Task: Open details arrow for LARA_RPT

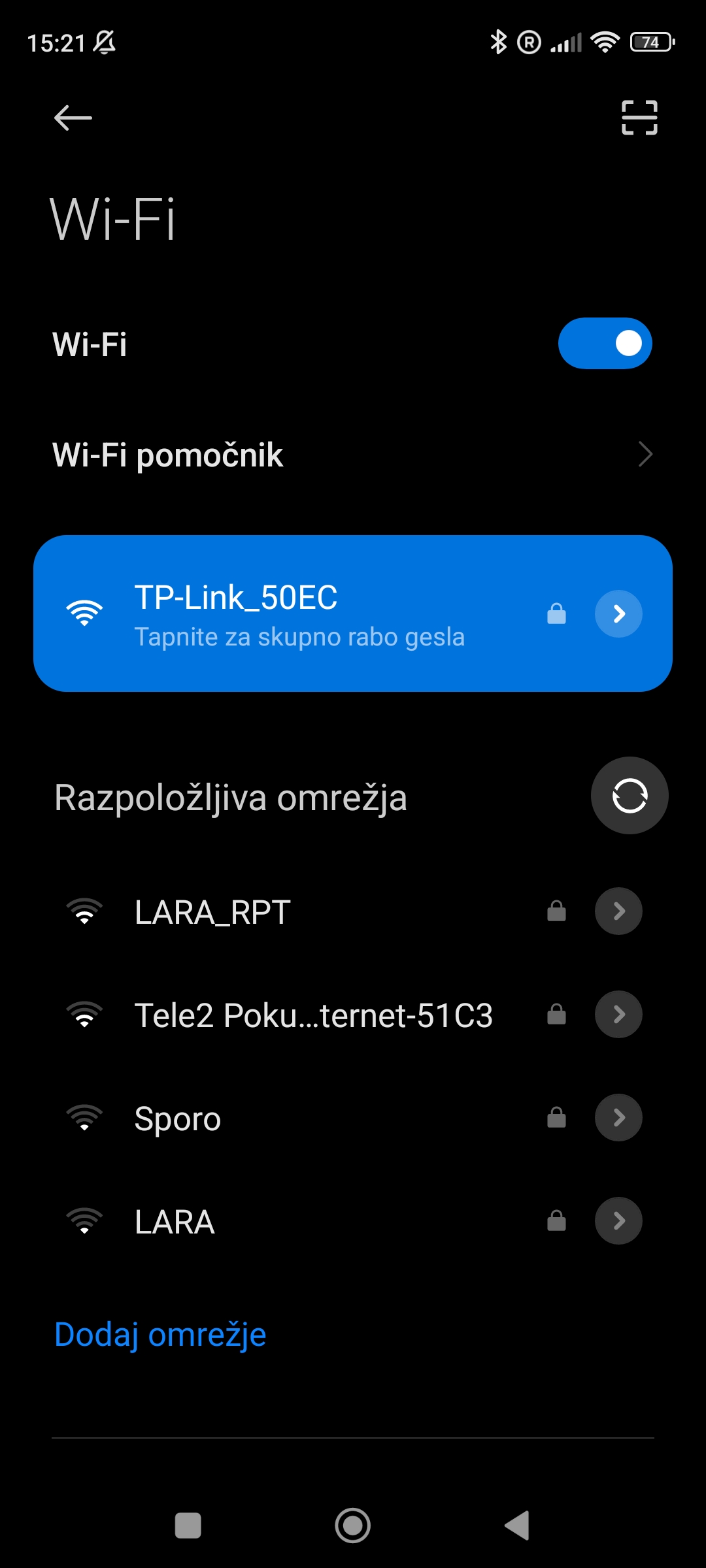Action: (x=618, y=911)
